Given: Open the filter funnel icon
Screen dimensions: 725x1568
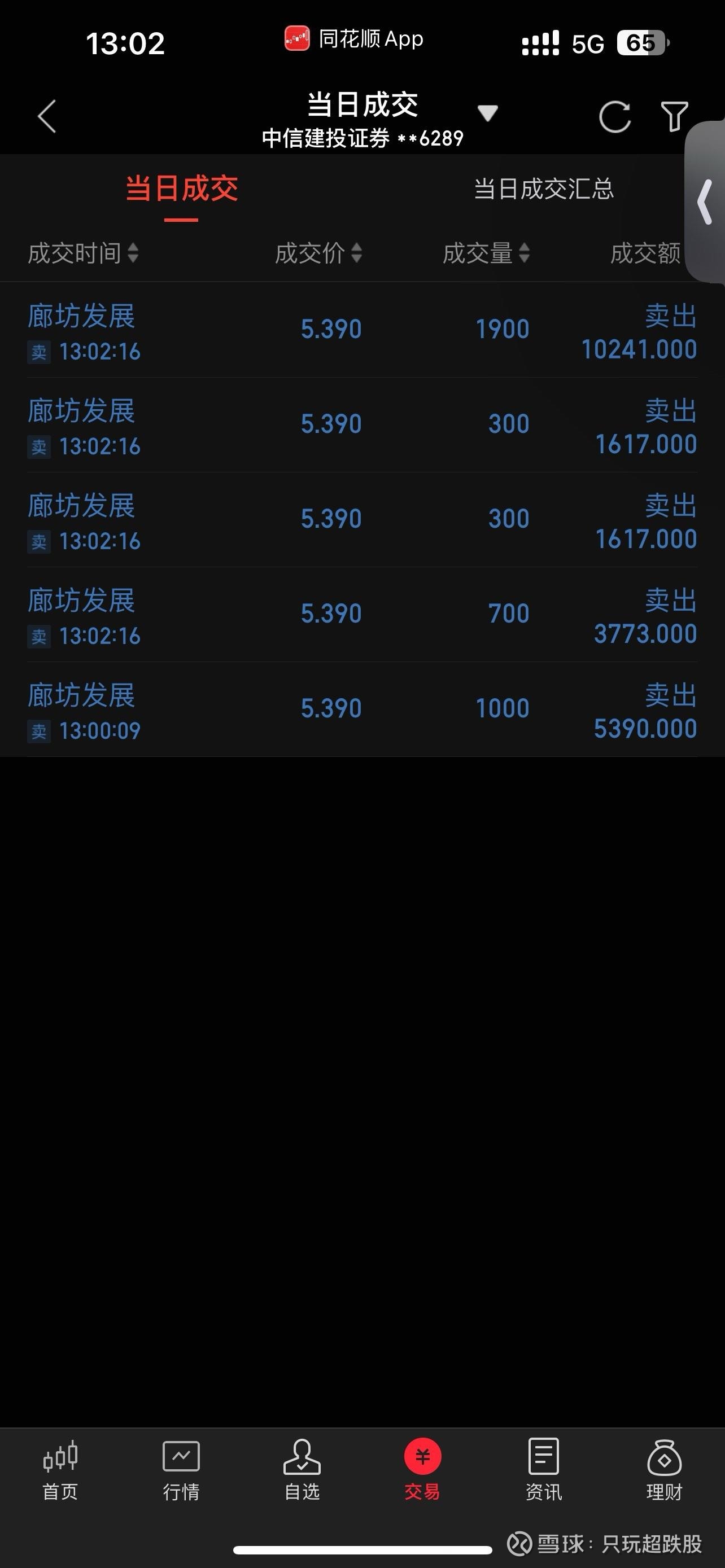Looking at the screenshot, I should pyautogui.click(x=675, y=116).
